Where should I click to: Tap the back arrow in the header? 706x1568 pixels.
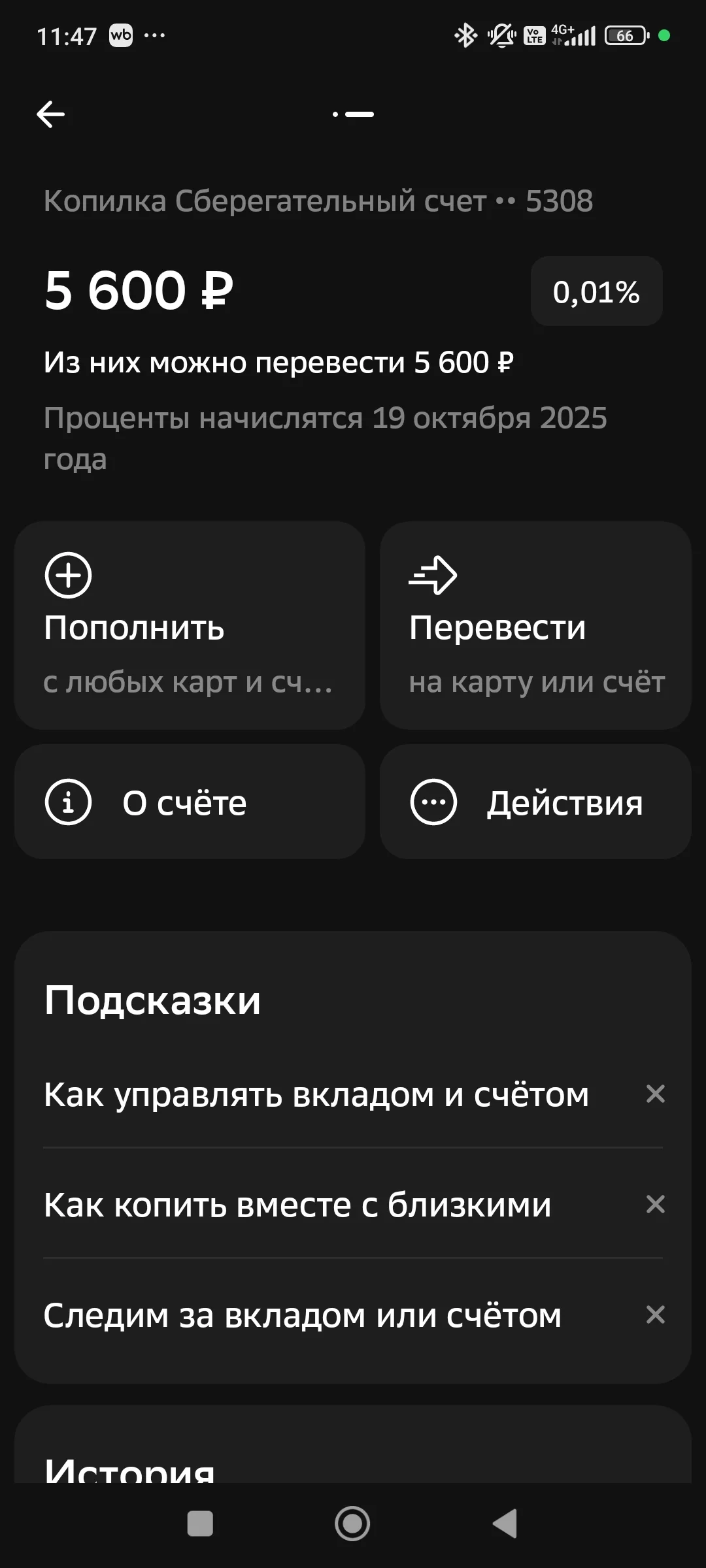pos(51,114)
